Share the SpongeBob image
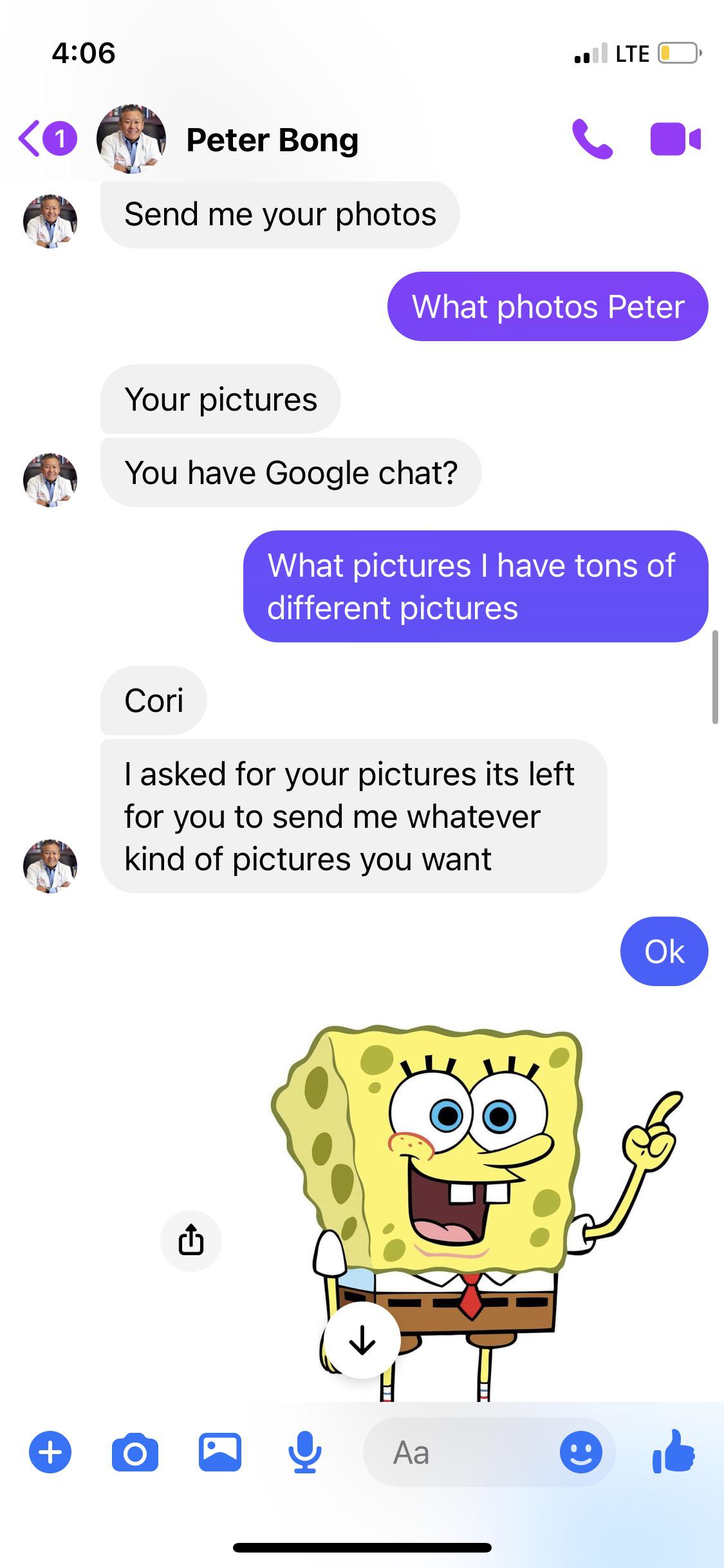Viewport: 724px width, 1568px height. click(x=191, y=1240)
